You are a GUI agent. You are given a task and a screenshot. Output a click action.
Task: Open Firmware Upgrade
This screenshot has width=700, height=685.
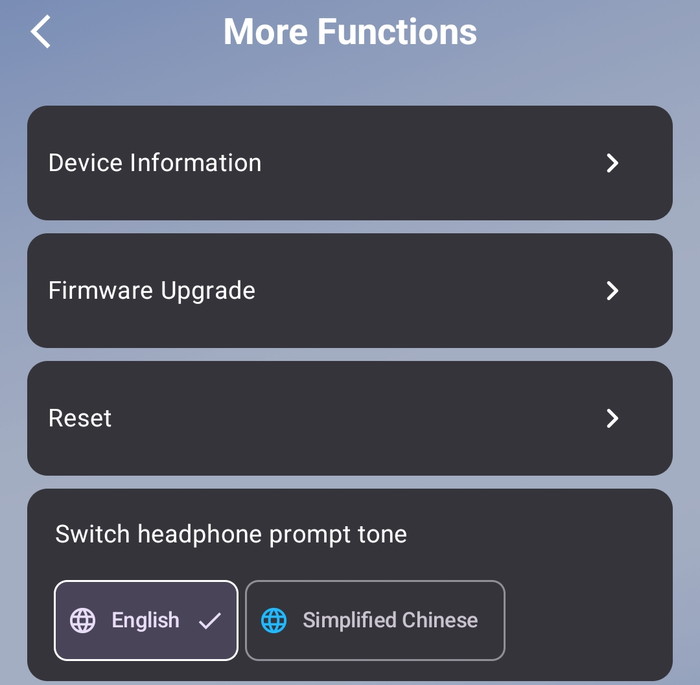349,291
